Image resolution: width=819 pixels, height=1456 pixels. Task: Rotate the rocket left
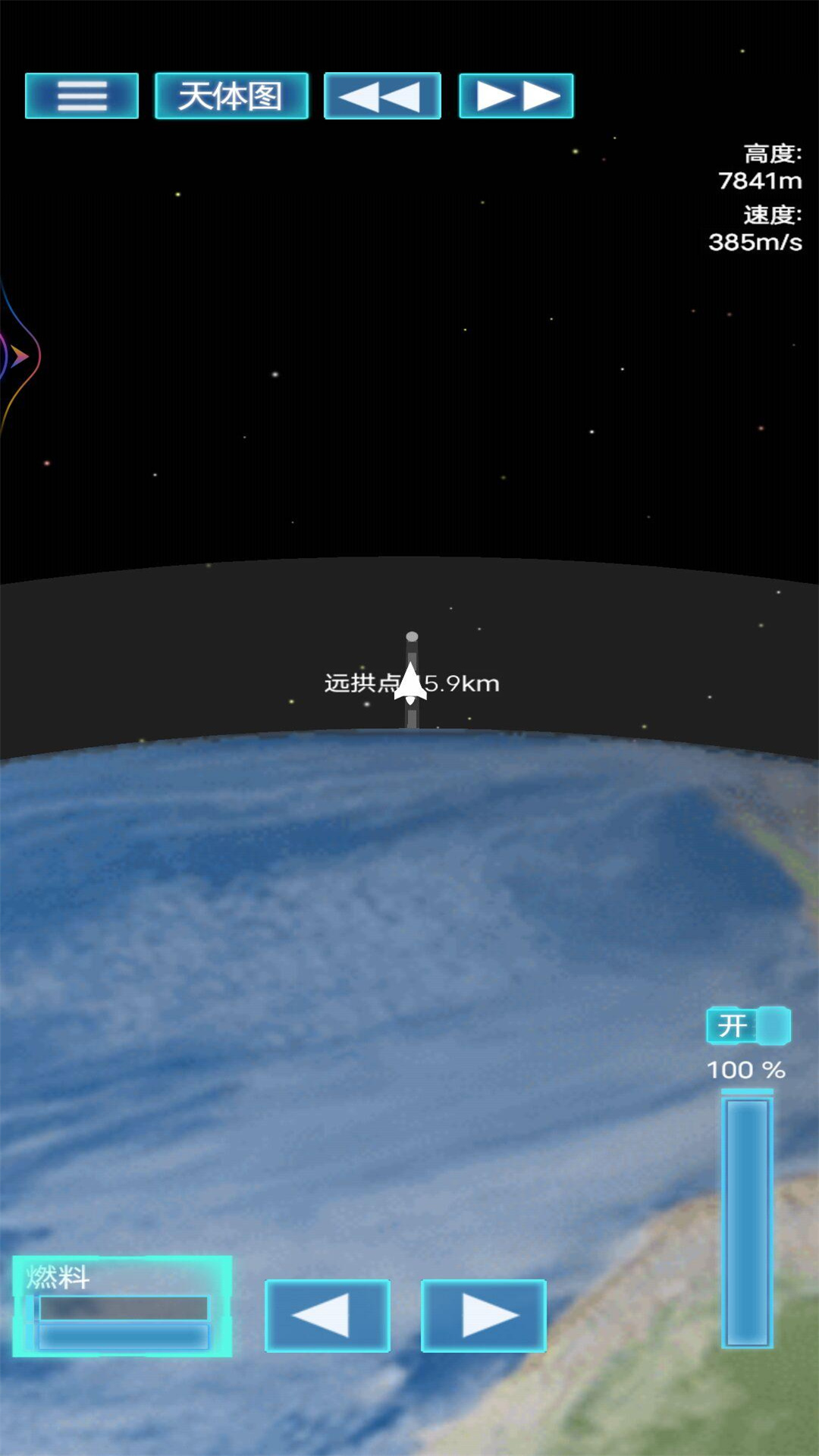pyautogui.click(x=328, y=1316)
